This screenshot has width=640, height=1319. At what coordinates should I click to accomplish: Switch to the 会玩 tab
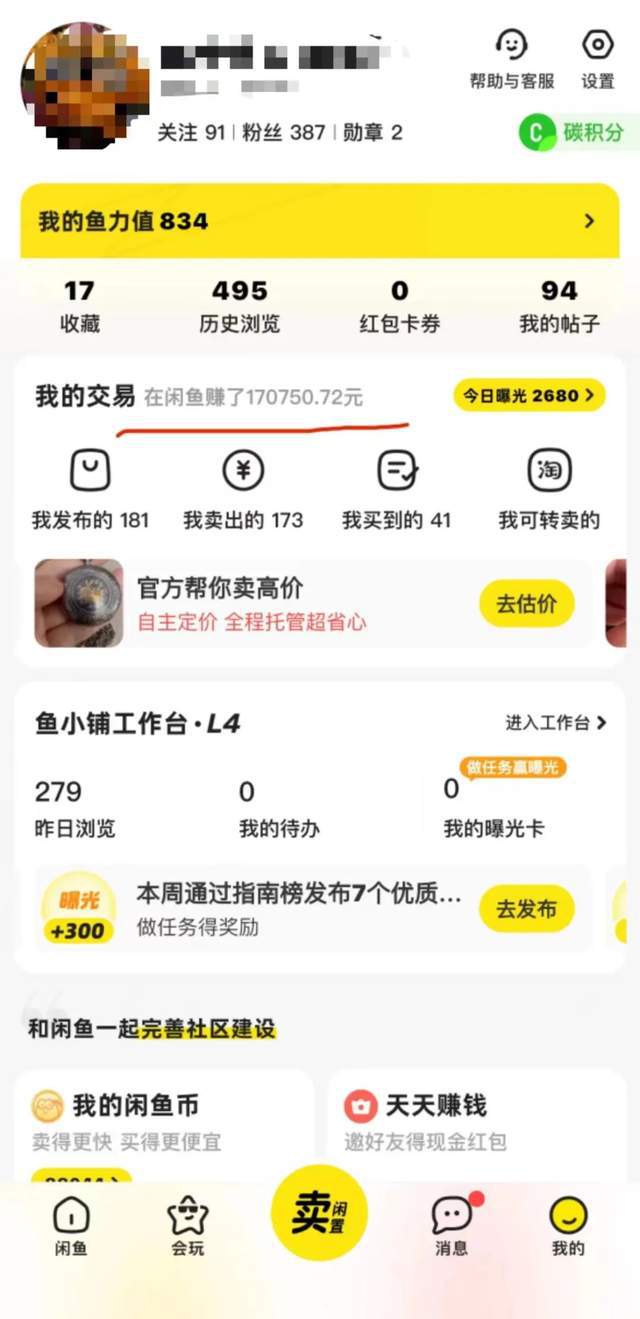pyautogui.click(x=187, y=1225)
